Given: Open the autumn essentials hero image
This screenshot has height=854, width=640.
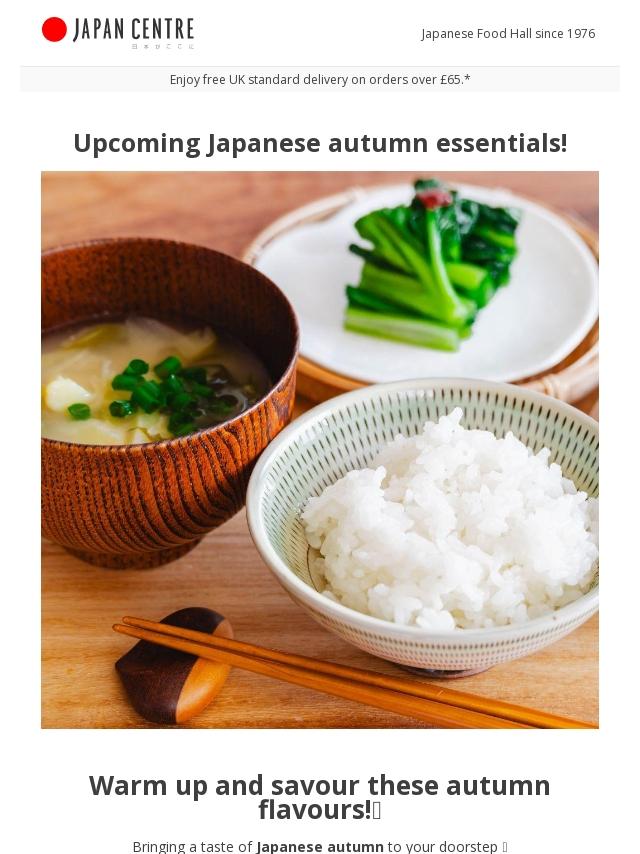Looking at the screenshot, I should click(x=320, y=449).
